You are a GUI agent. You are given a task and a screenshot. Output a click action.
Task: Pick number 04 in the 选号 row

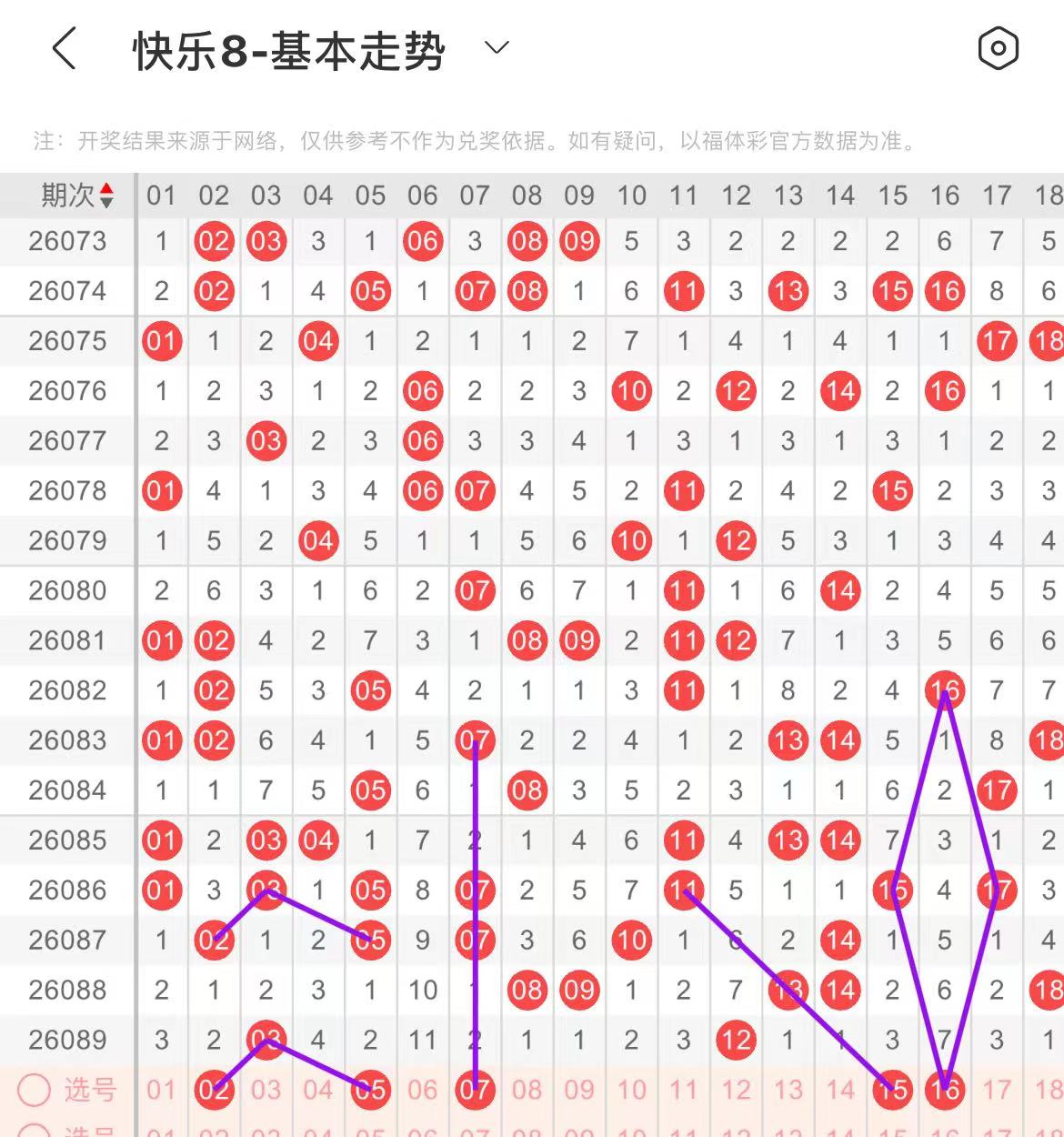(x=318, y=1090)
